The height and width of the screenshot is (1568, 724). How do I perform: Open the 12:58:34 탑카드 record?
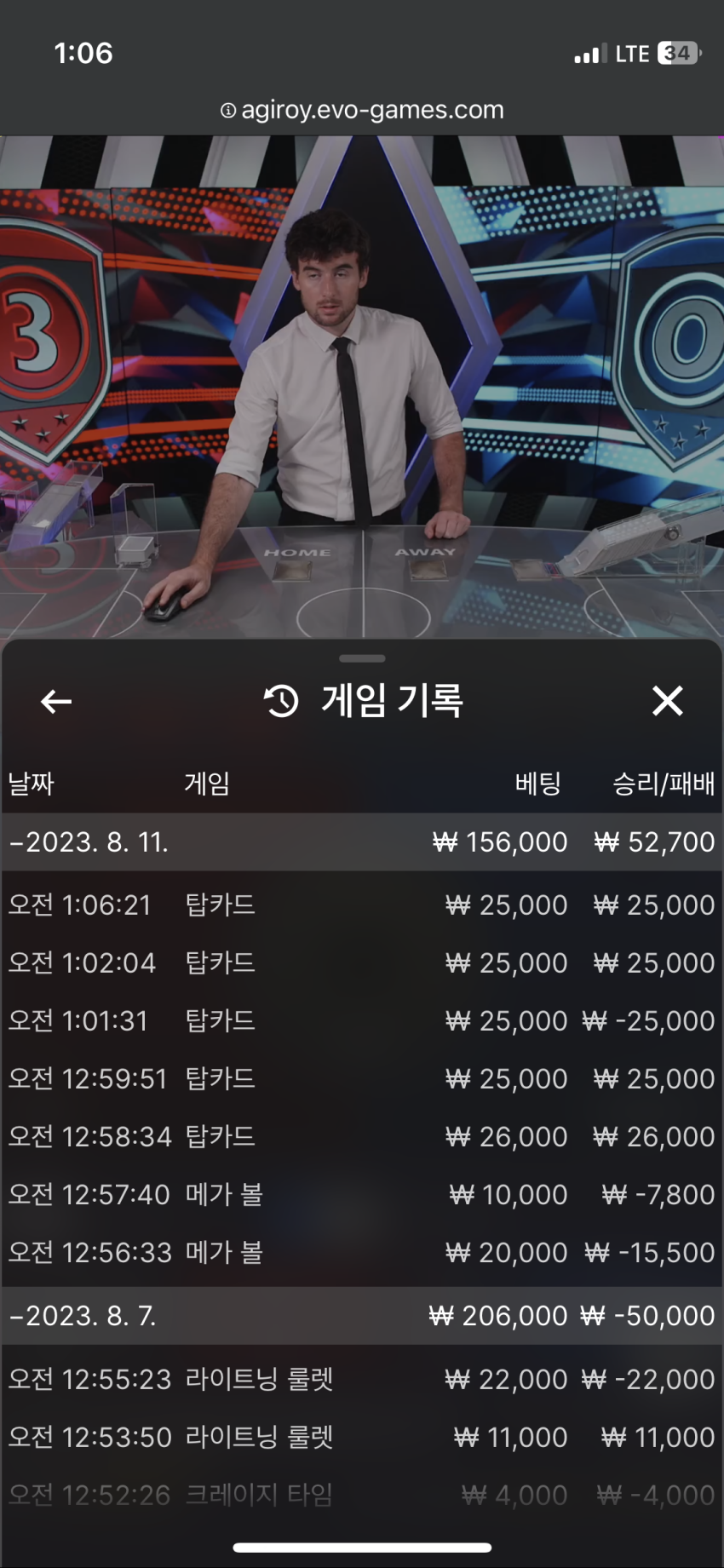point(362,1136)
